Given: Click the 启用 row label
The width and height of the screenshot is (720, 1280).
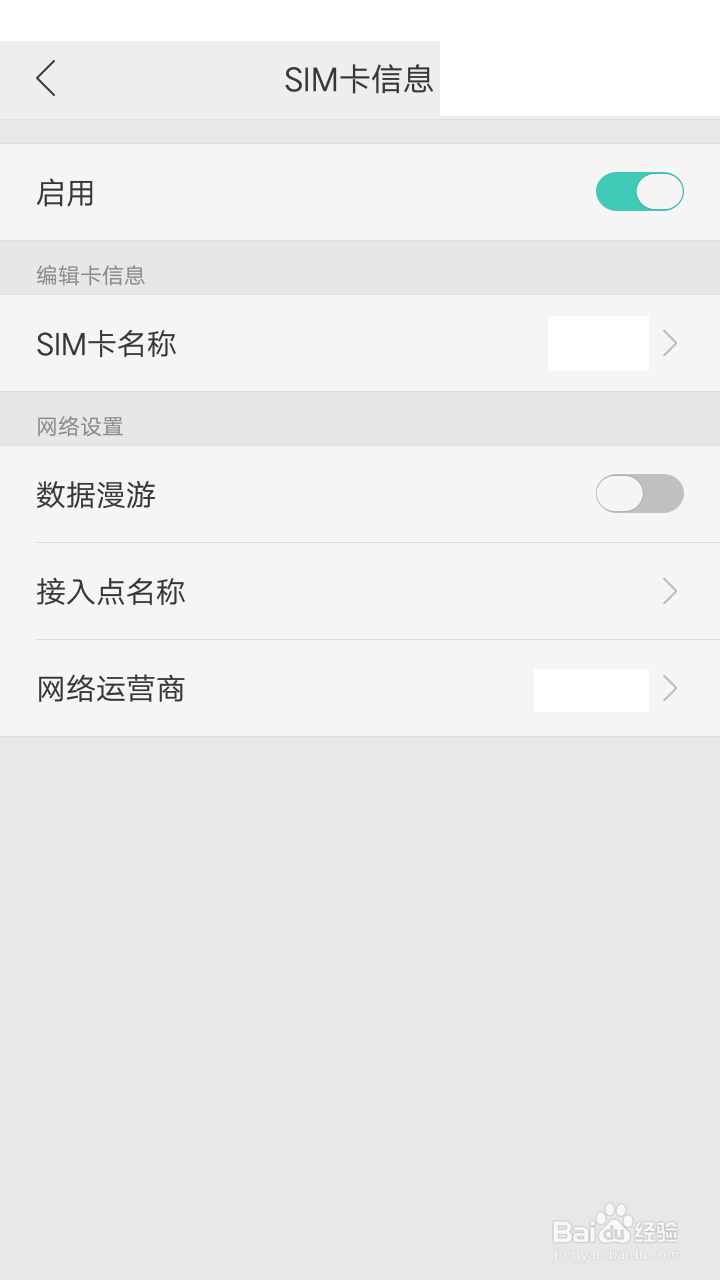Looking at the screenshot, I should pos(65,191).
